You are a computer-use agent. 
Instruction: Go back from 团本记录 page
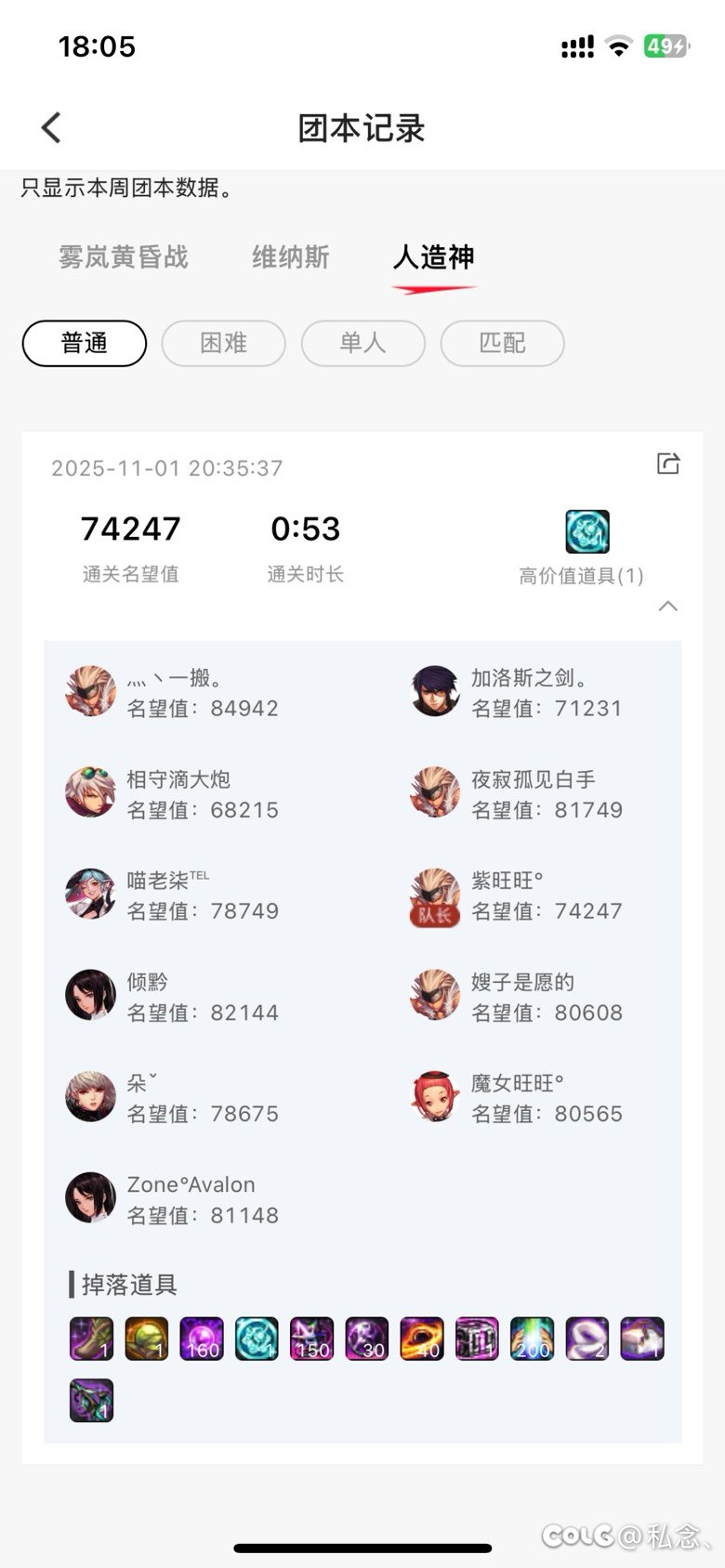point(52,128)
